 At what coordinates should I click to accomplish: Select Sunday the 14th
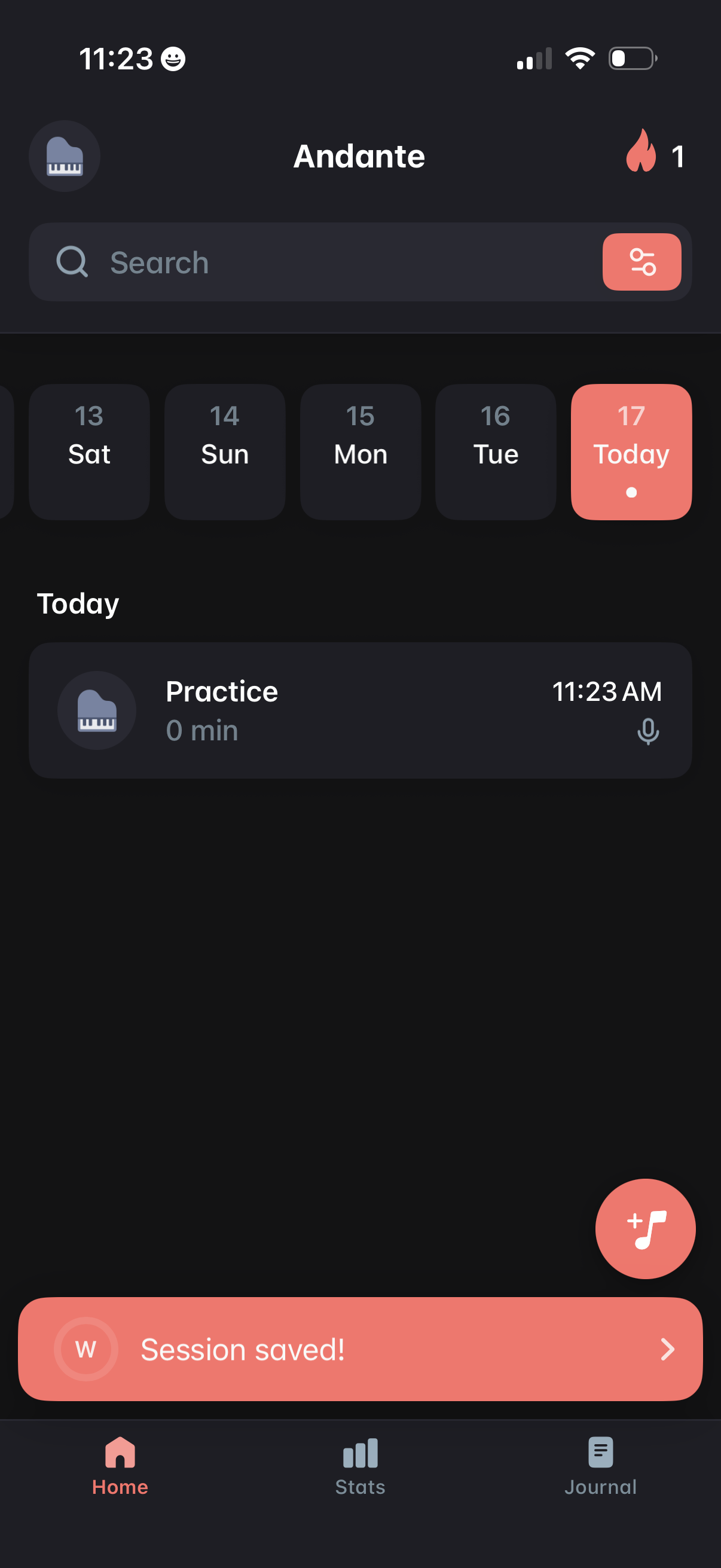point(225,452)
